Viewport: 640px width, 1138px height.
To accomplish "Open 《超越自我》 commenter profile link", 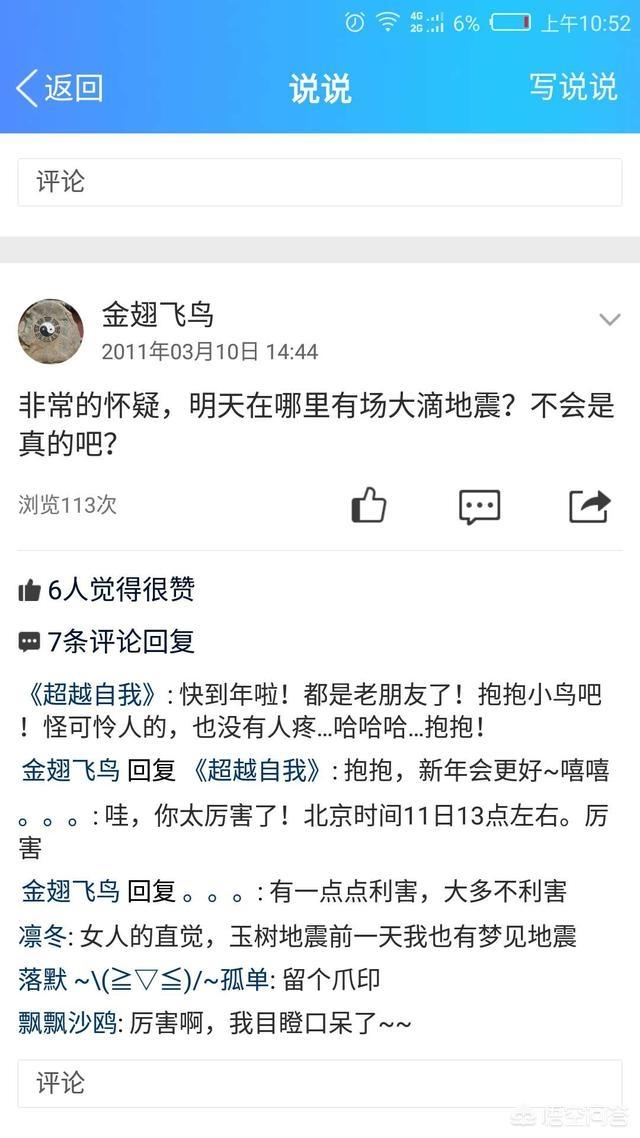I will pos(90,694).
